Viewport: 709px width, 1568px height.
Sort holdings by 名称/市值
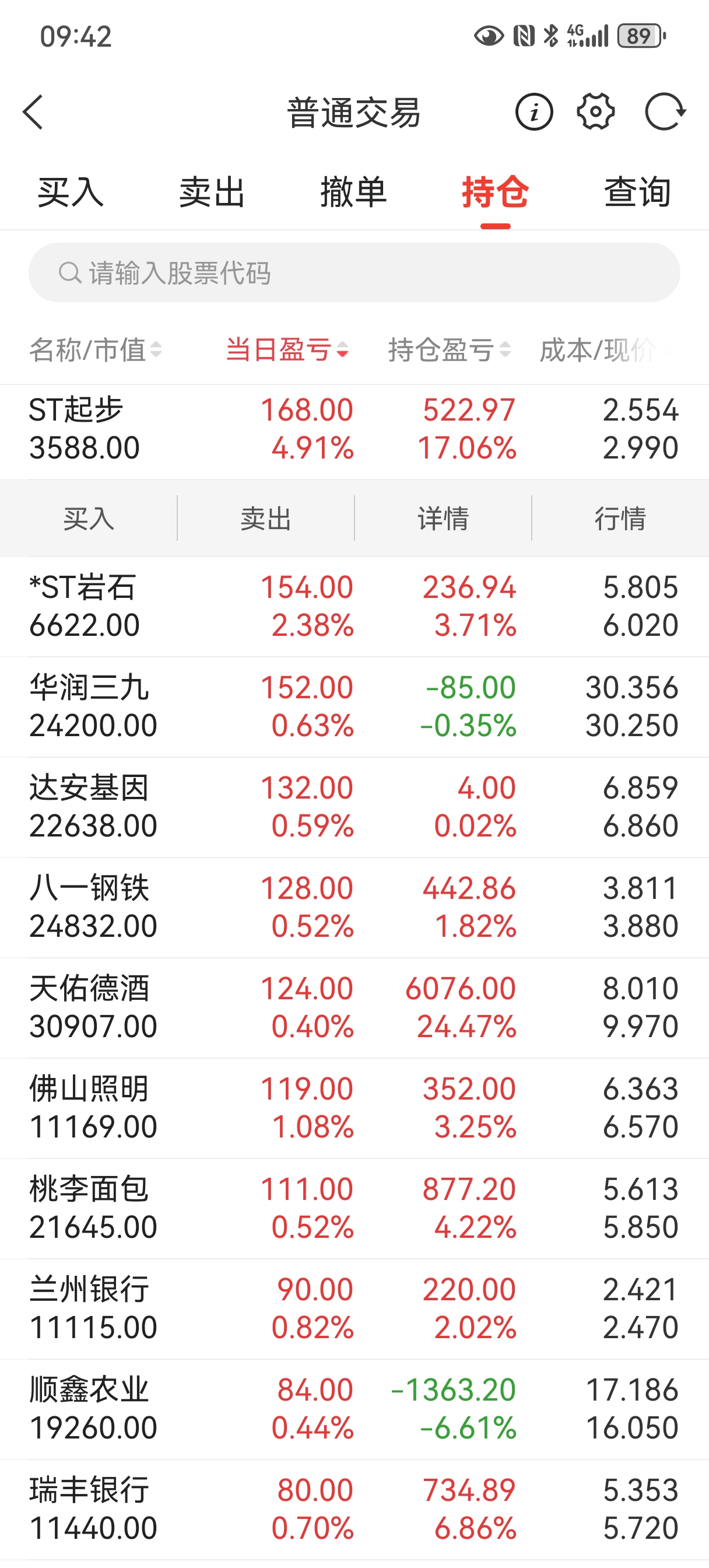pos(96,350)
